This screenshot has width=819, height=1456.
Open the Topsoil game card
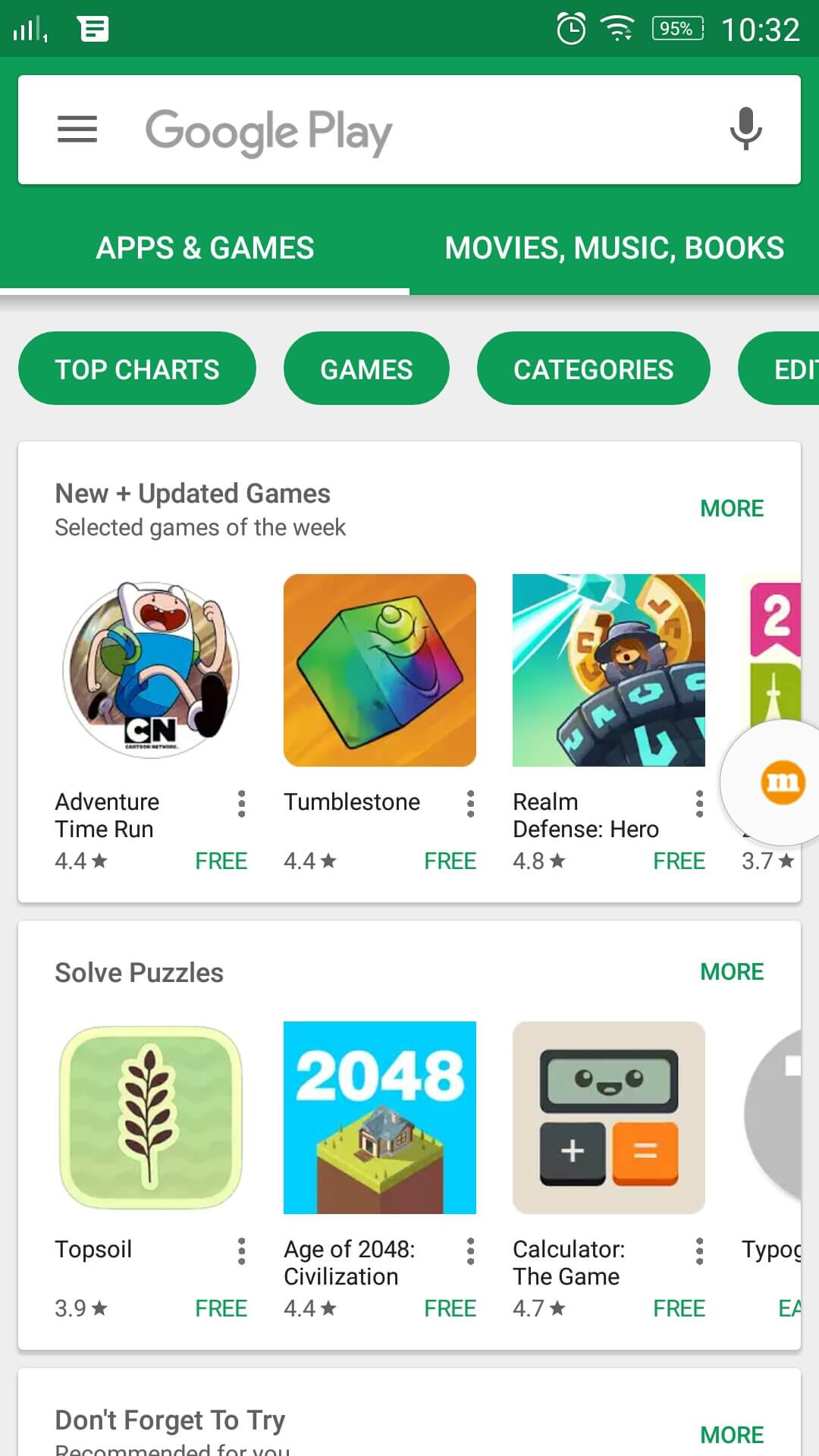151,1171
